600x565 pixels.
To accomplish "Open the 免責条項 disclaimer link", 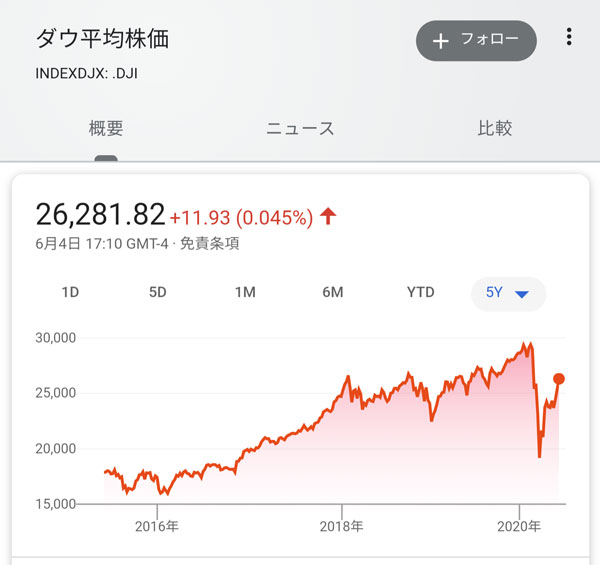I will [x=211, y=243].
